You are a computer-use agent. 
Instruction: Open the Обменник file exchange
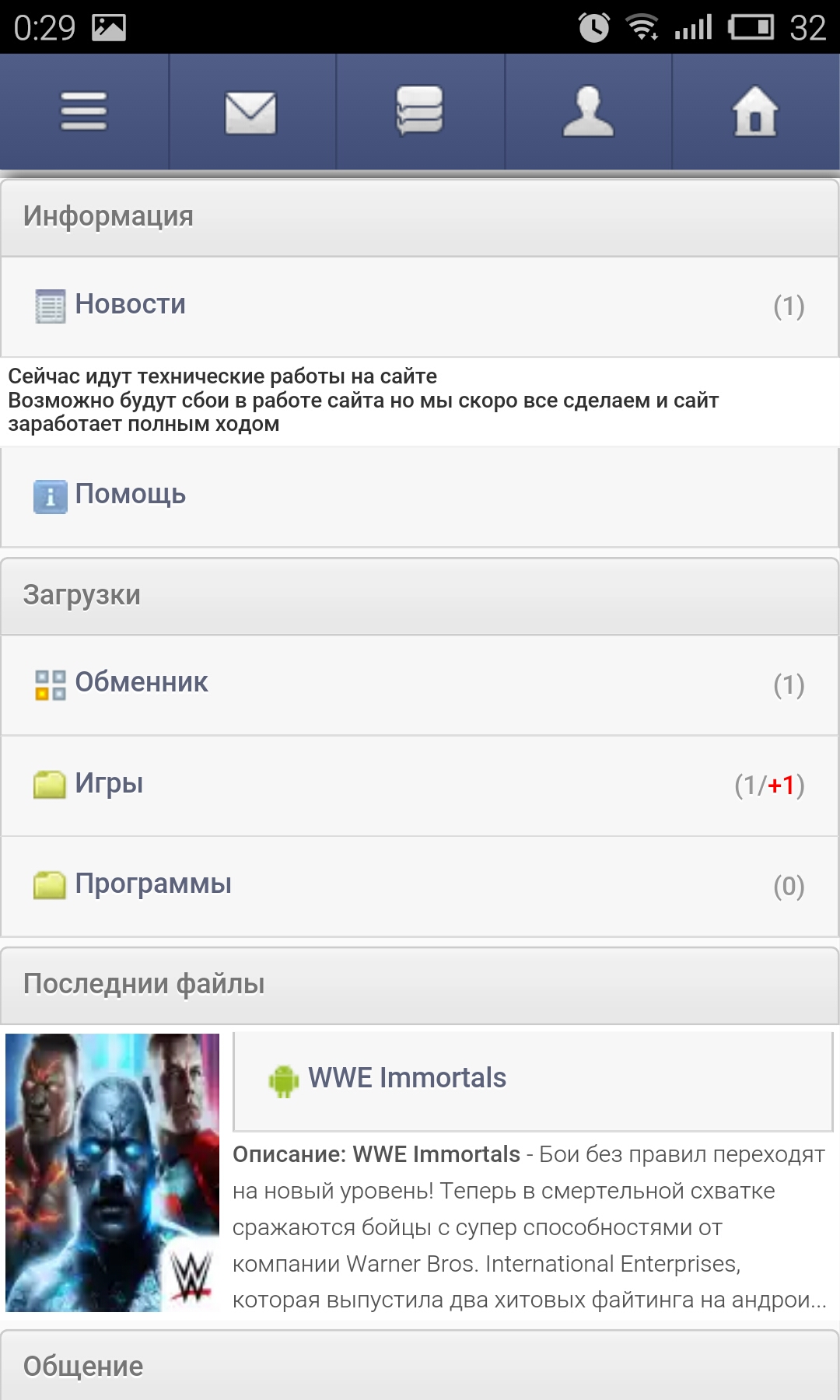coord(142,683)
